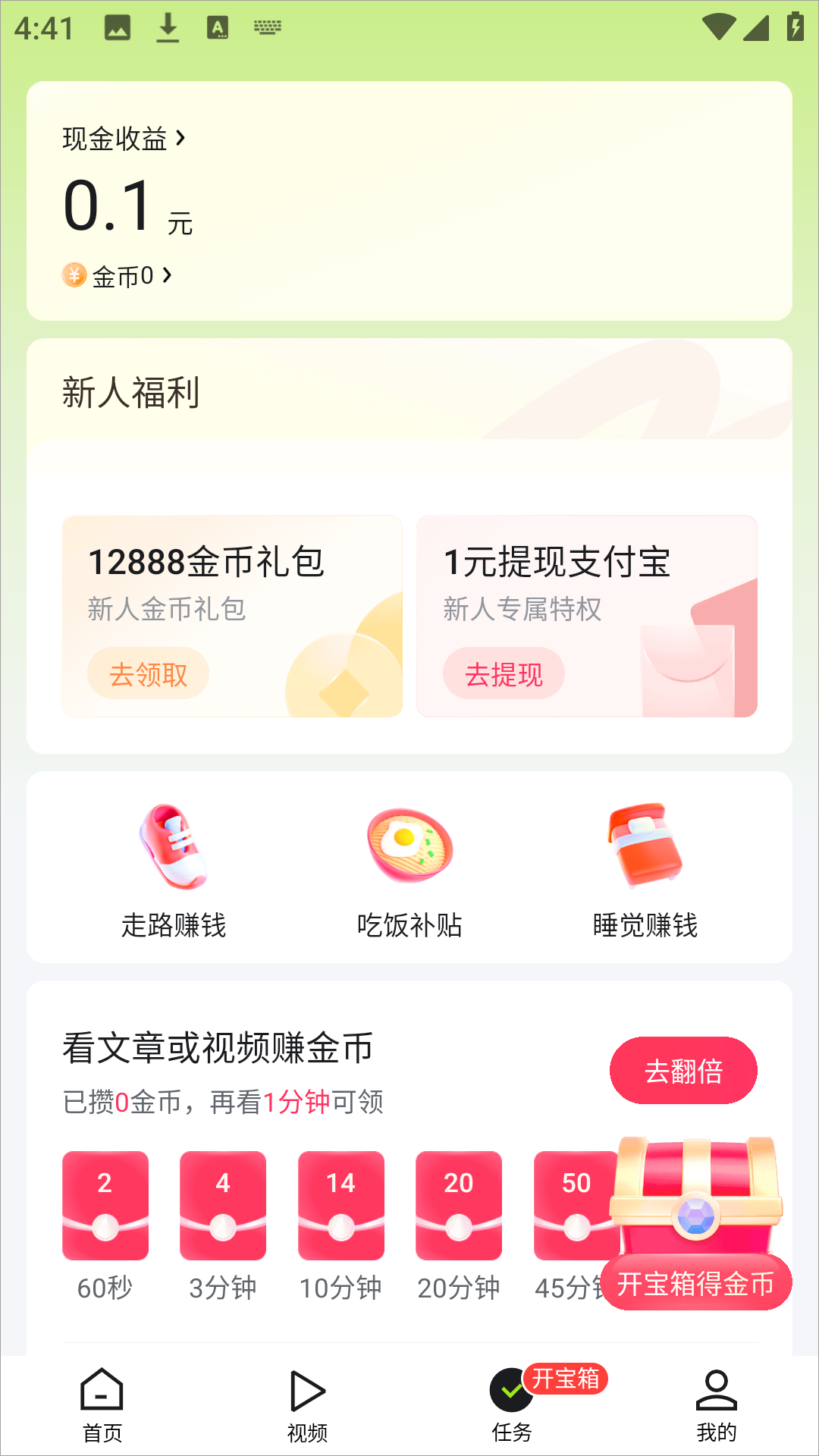The height and width of the screenshot is (1456, 819).
Task: Tap the 去翻倍 double rewards button
Action: pyautogui.click(x=683, y=1070)
